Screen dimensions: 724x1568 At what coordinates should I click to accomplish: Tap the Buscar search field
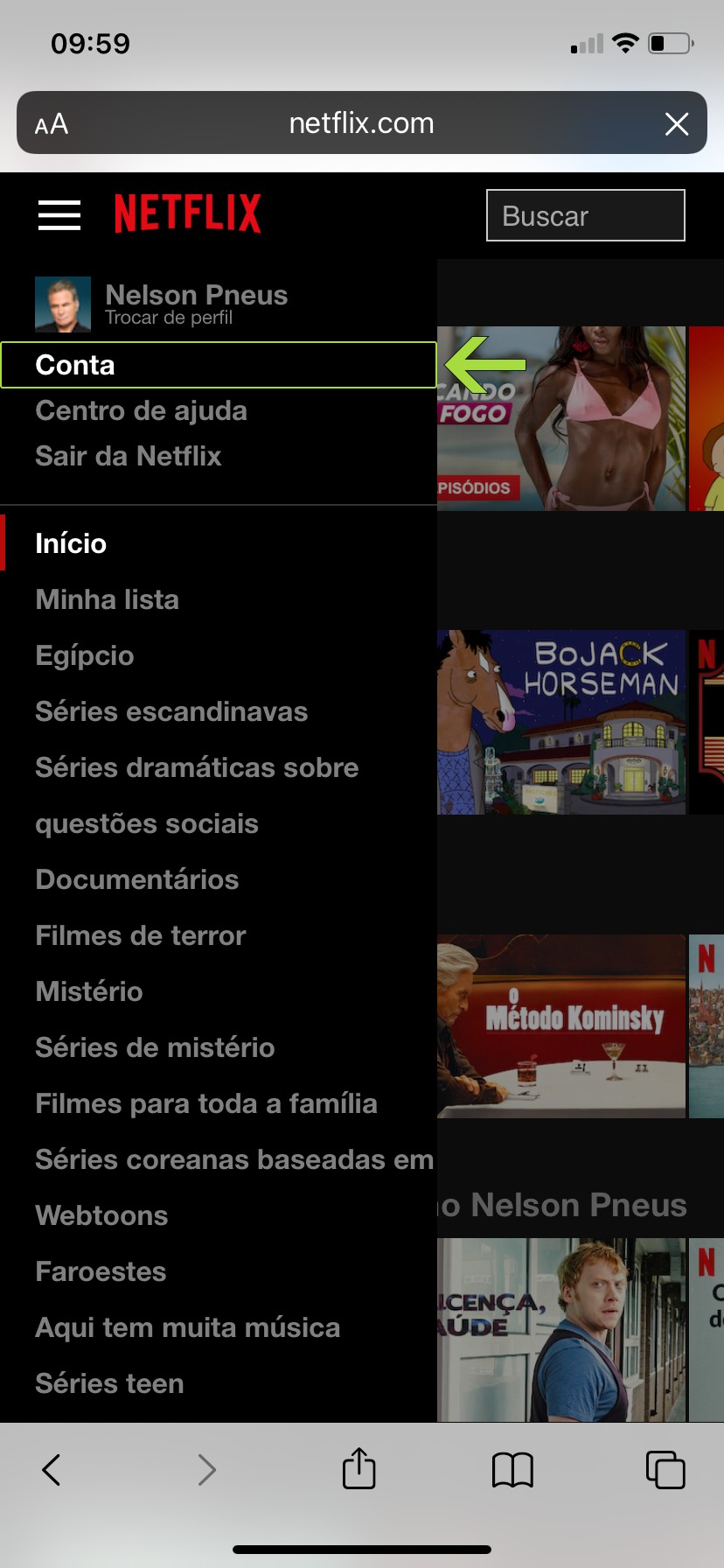(x=585, y=216)
